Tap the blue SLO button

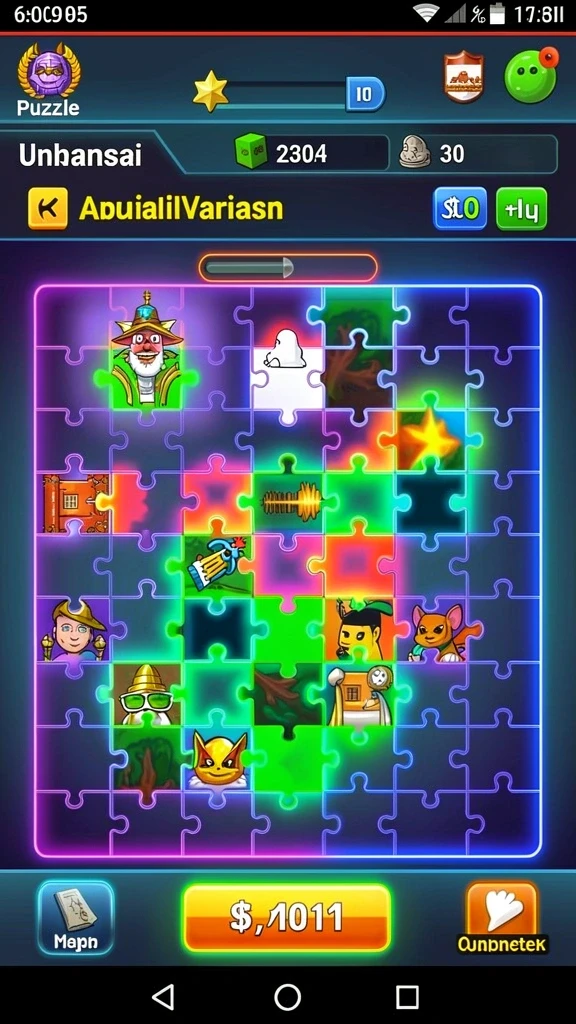coord(460,209)
